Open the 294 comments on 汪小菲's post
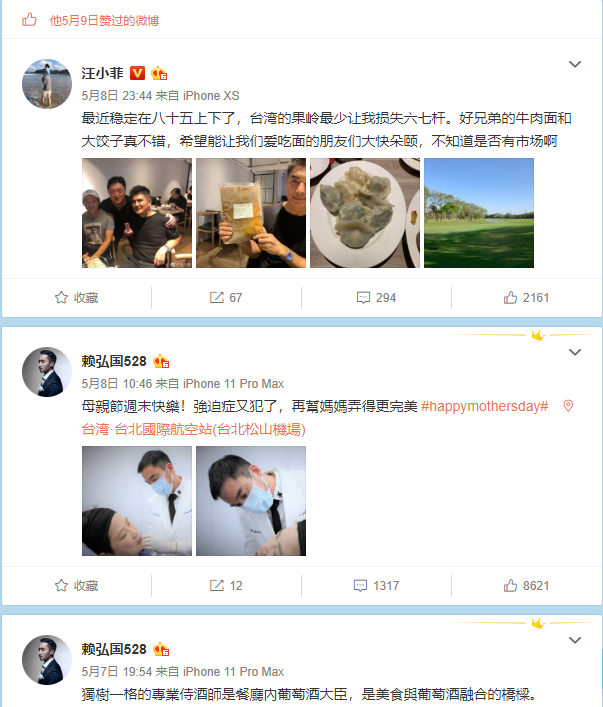 [x=376, y=297]
